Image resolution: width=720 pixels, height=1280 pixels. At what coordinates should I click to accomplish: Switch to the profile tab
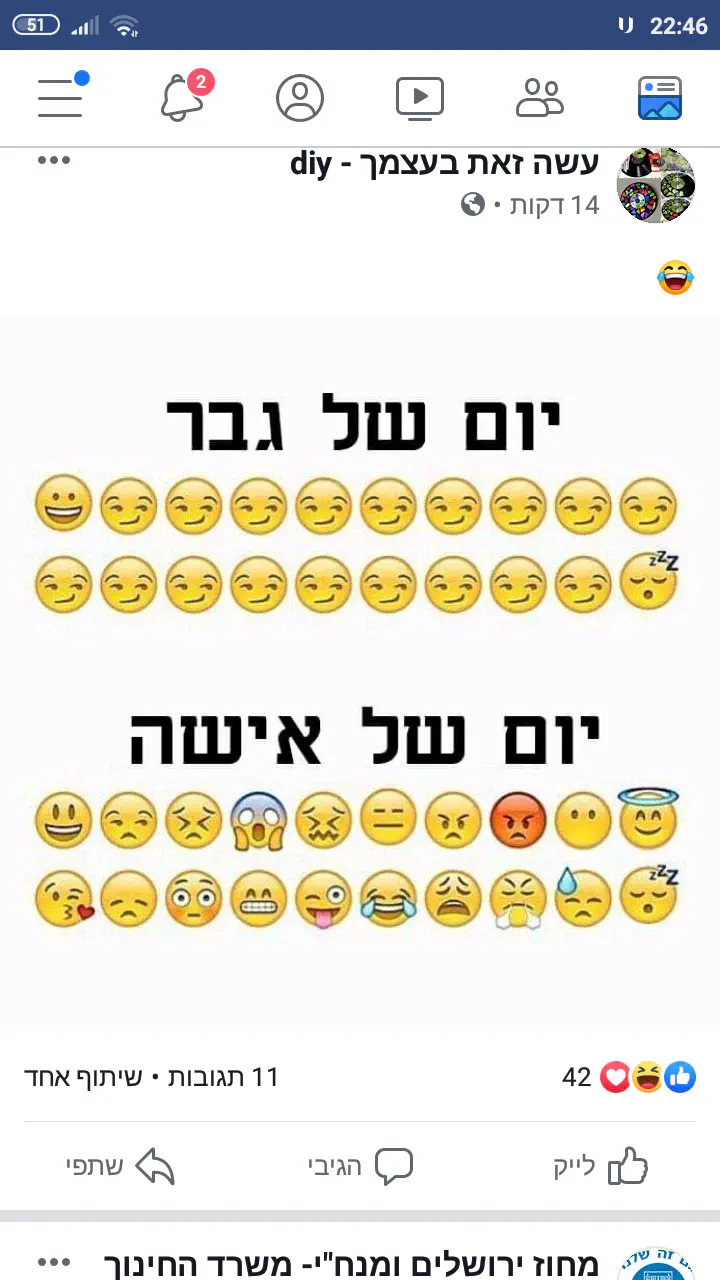click(x=300, y=98)
